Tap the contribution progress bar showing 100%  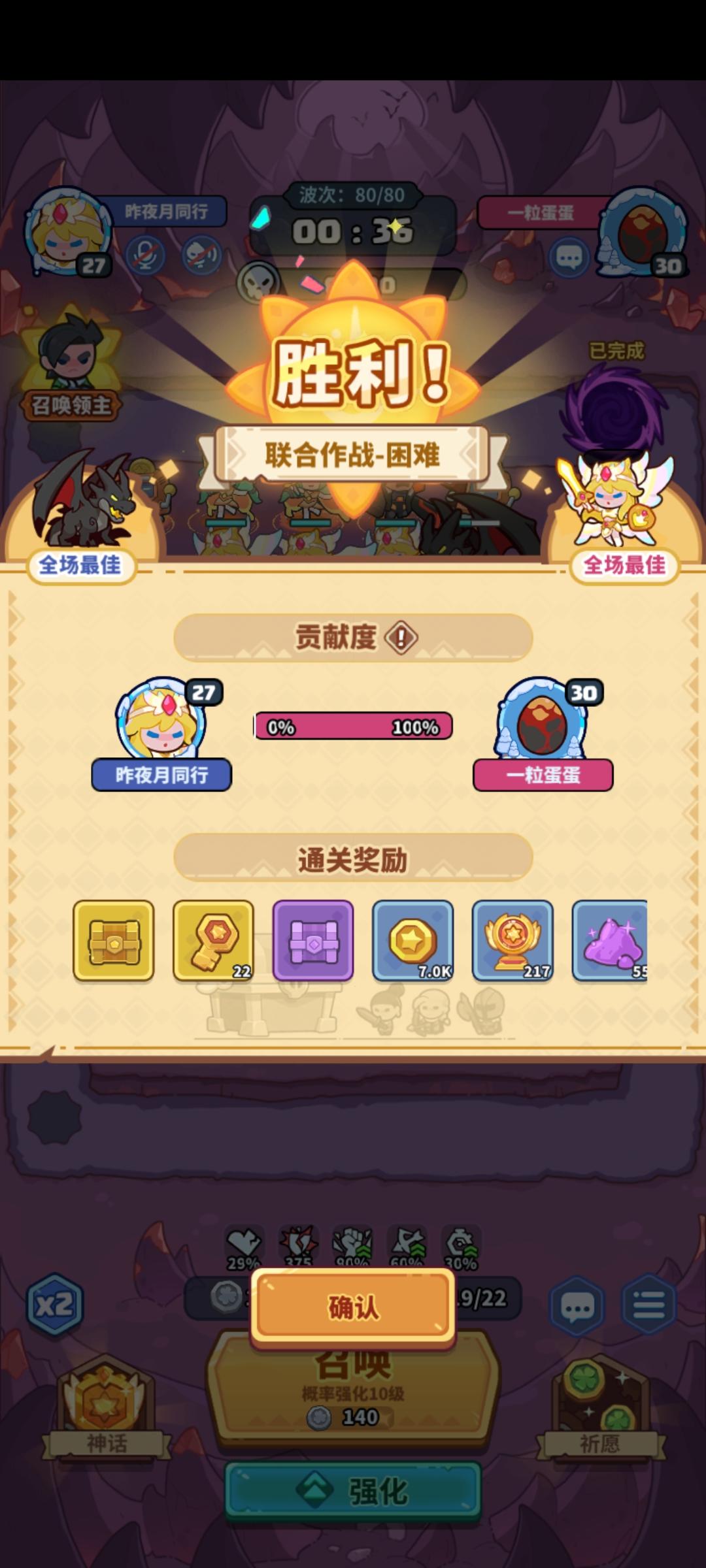(352, 725)
